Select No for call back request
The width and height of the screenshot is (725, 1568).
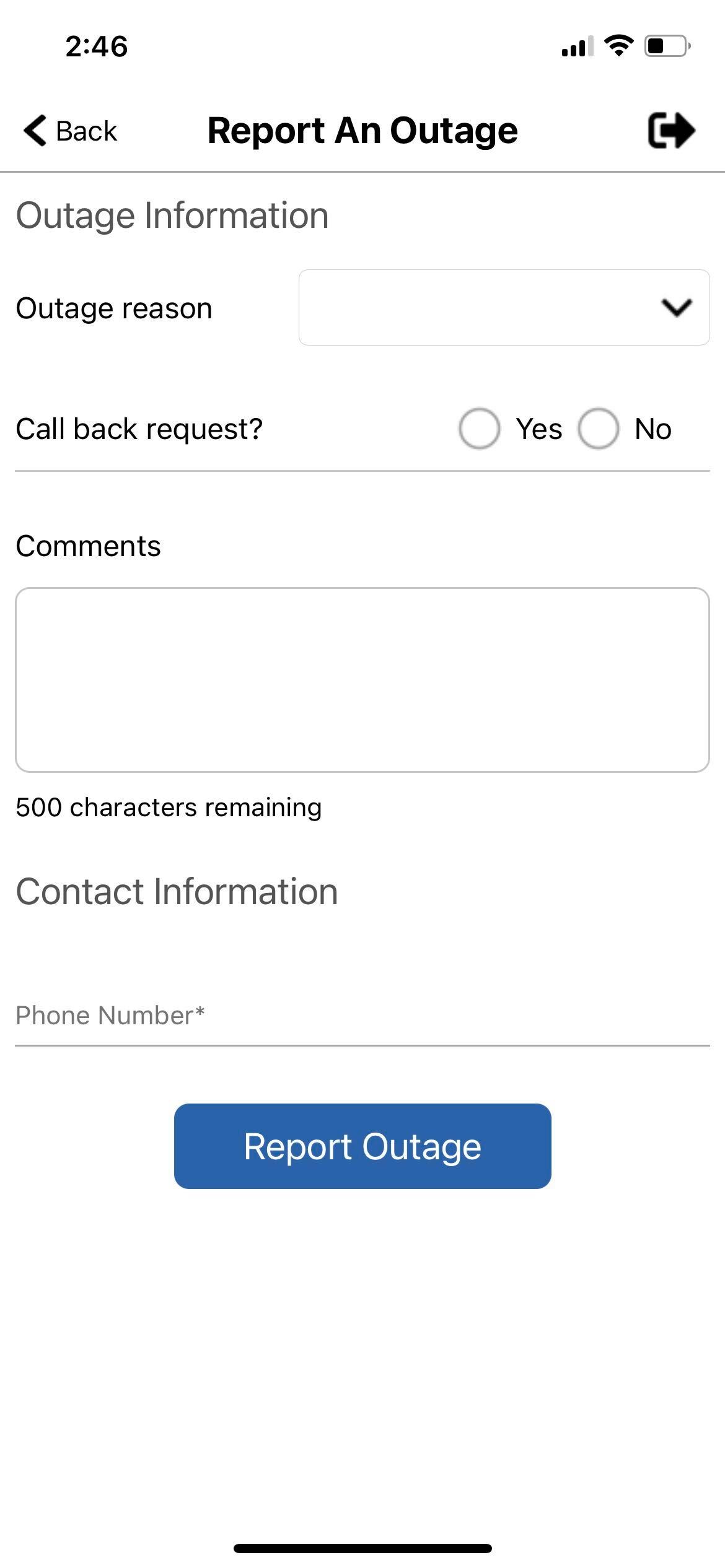coord(598,429)
